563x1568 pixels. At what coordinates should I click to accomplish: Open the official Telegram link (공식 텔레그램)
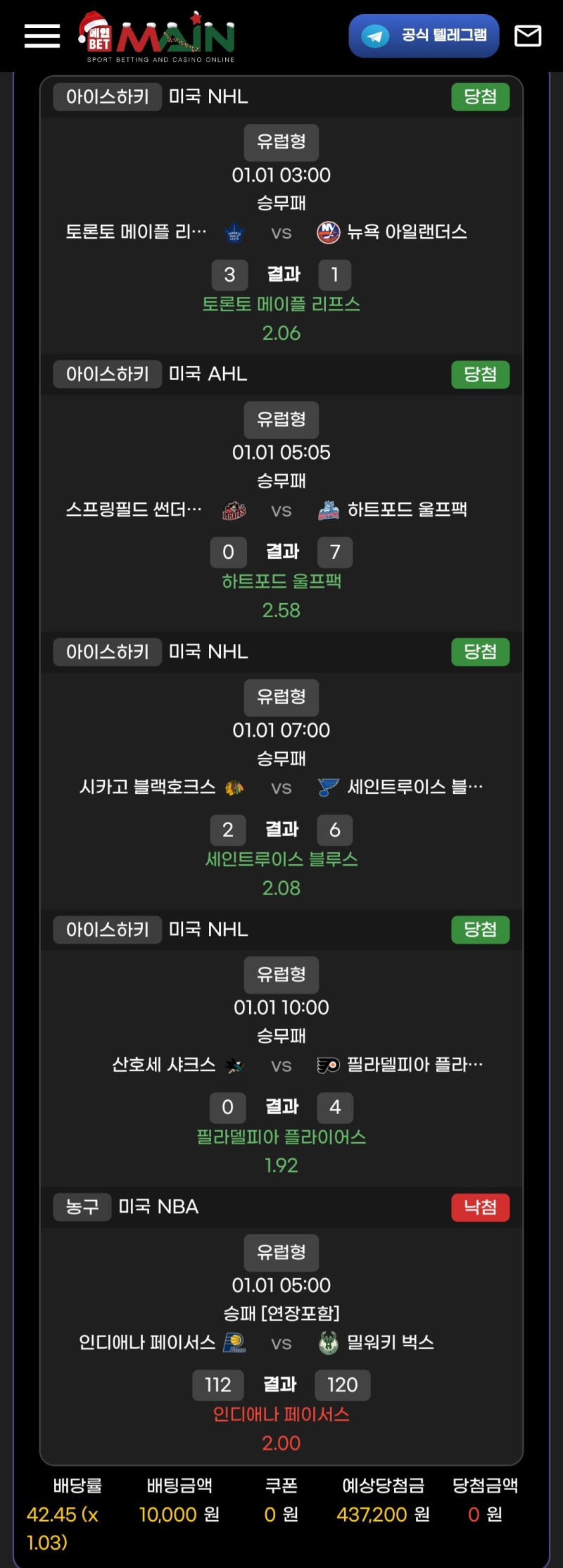pyautogui.click(x=424, y=36)
